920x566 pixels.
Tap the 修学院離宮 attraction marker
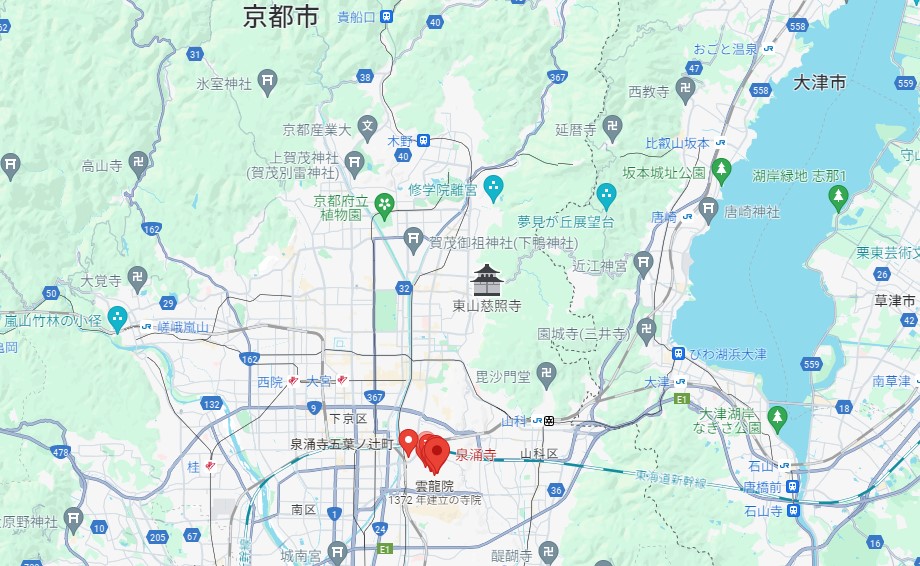pyautogui.click(x=493, y=186)
